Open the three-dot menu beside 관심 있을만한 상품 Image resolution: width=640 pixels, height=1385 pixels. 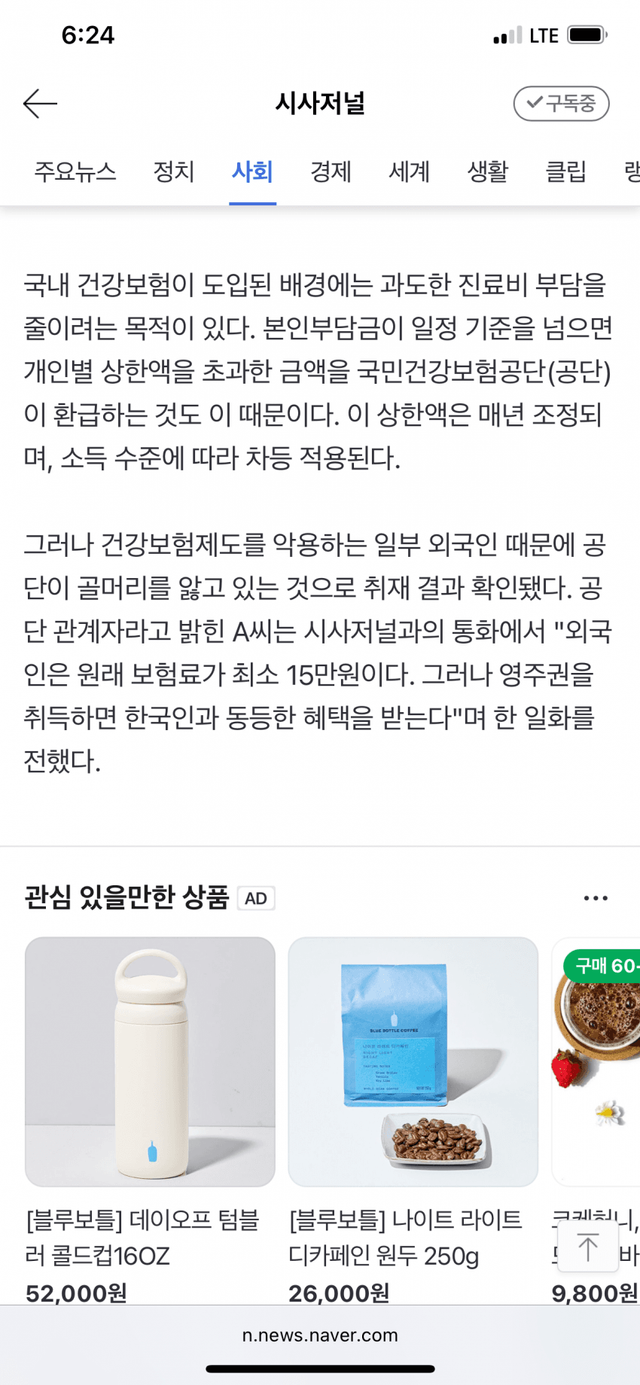click(x=596, y=898)
